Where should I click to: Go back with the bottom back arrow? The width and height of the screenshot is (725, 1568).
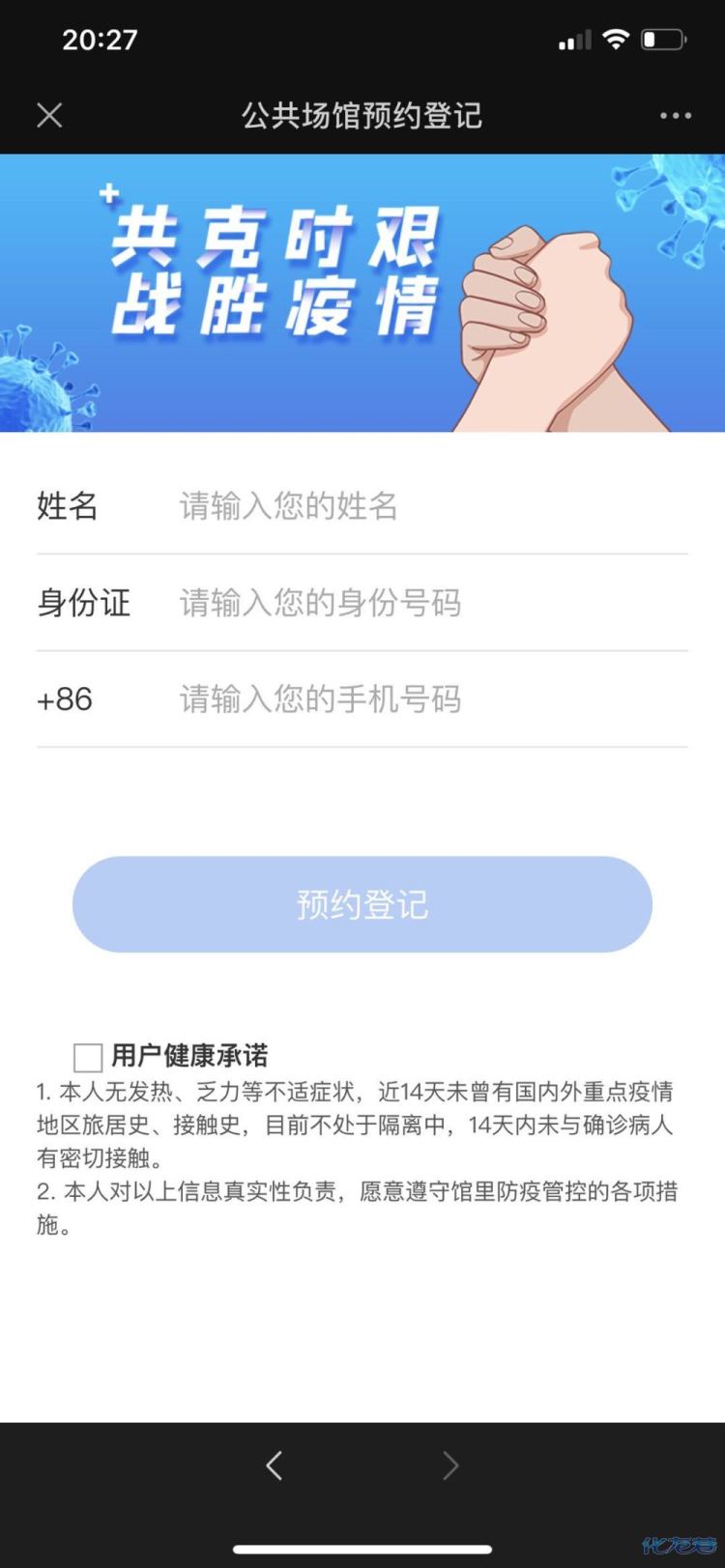275,1466
